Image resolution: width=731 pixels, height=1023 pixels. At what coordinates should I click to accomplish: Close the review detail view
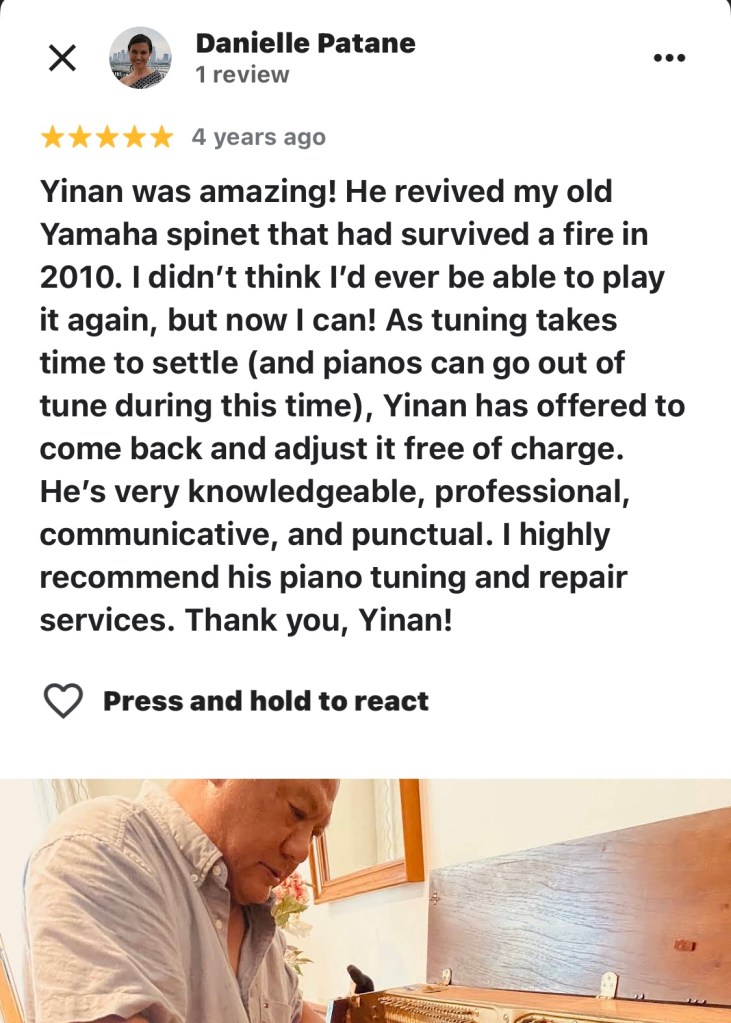(62, 58)
